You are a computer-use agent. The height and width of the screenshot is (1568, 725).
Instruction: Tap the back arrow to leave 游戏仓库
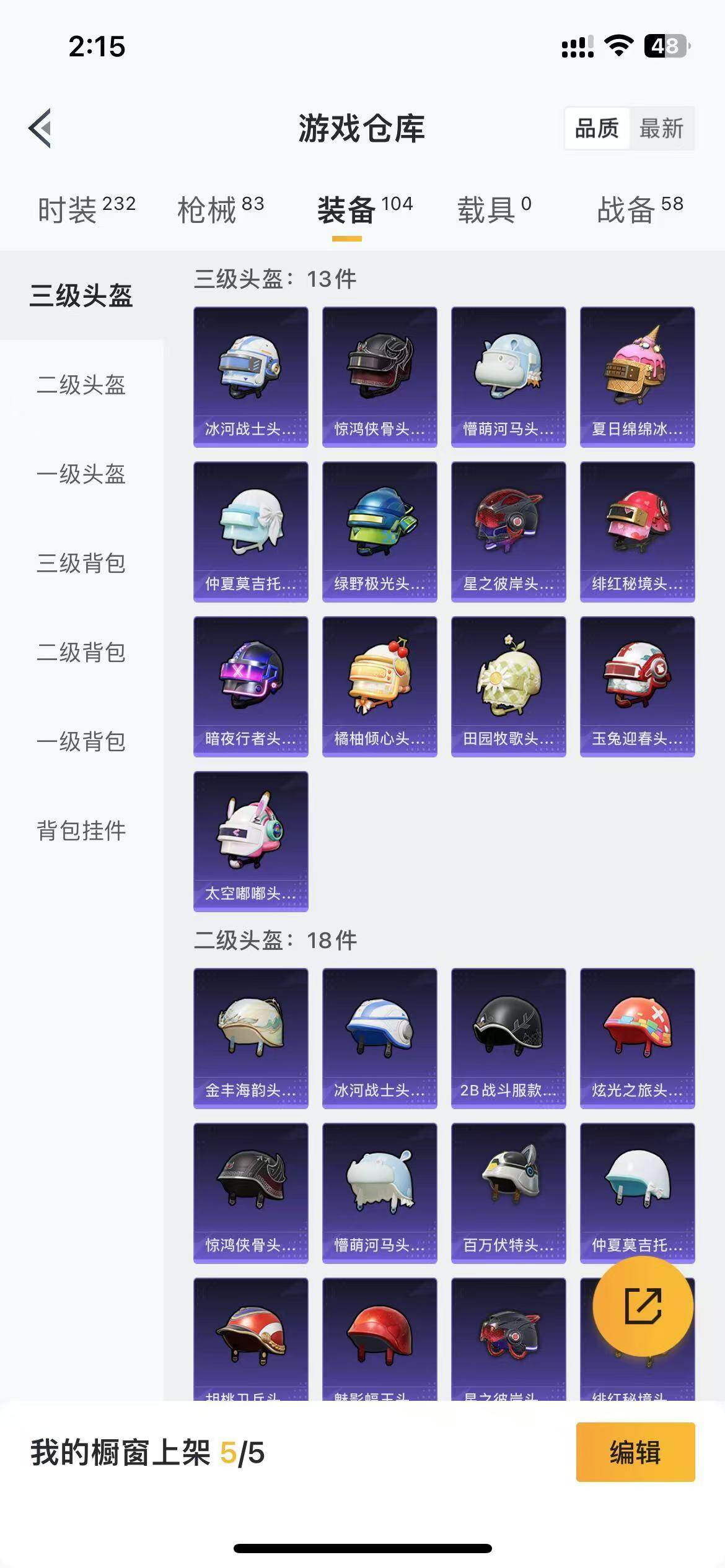(x=41, y=128)
